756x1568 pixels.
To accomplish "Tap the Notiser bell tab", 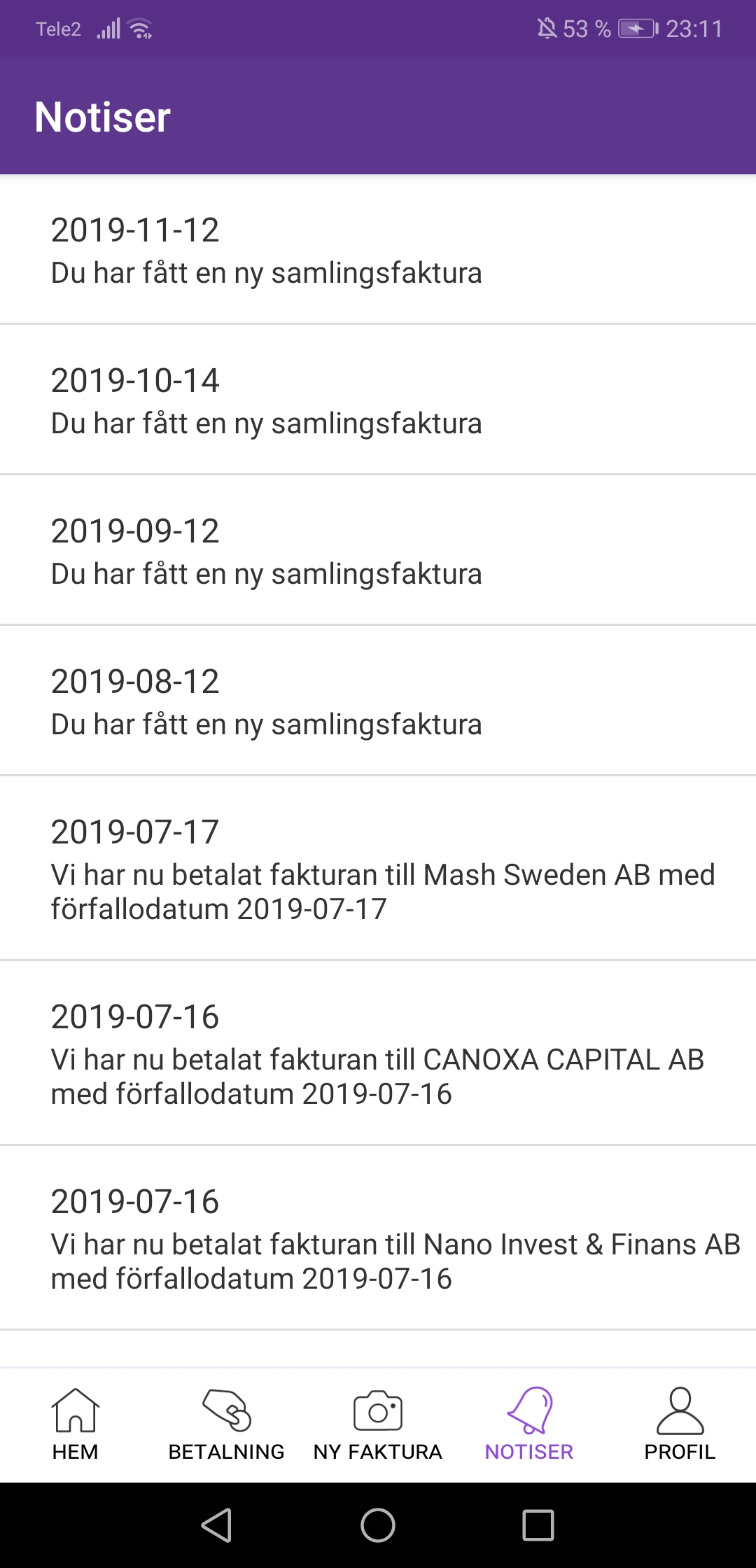I will click(529, 1424).
